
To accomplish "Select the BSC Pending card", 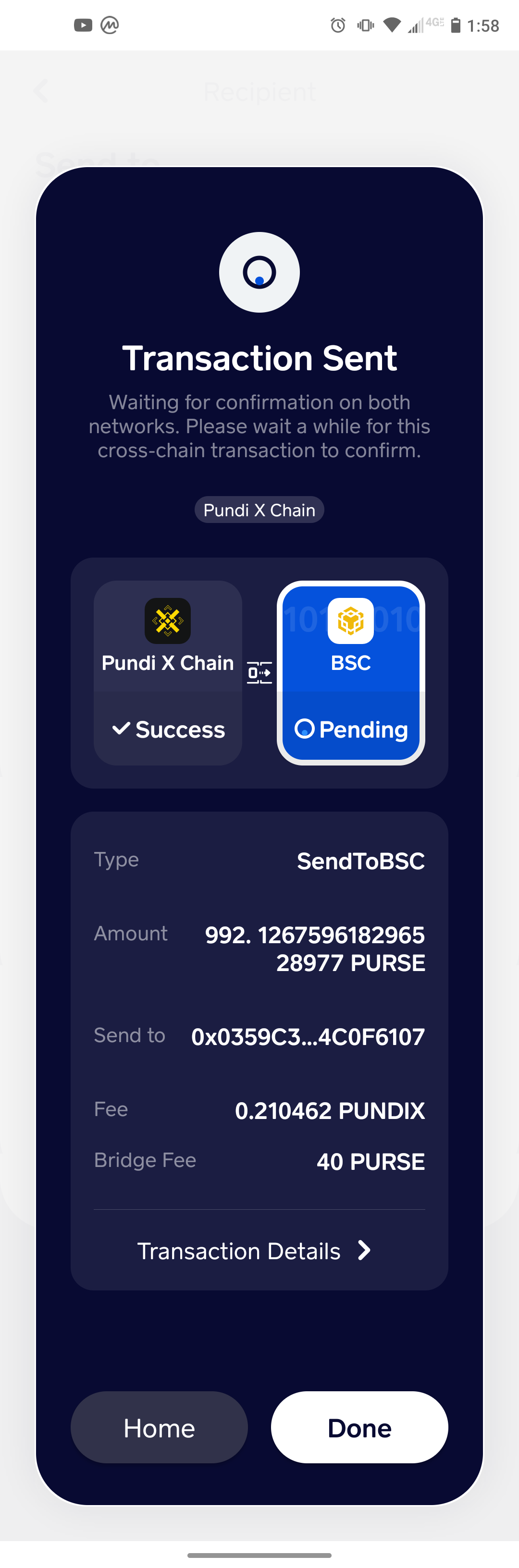I will tap(351, 673).
